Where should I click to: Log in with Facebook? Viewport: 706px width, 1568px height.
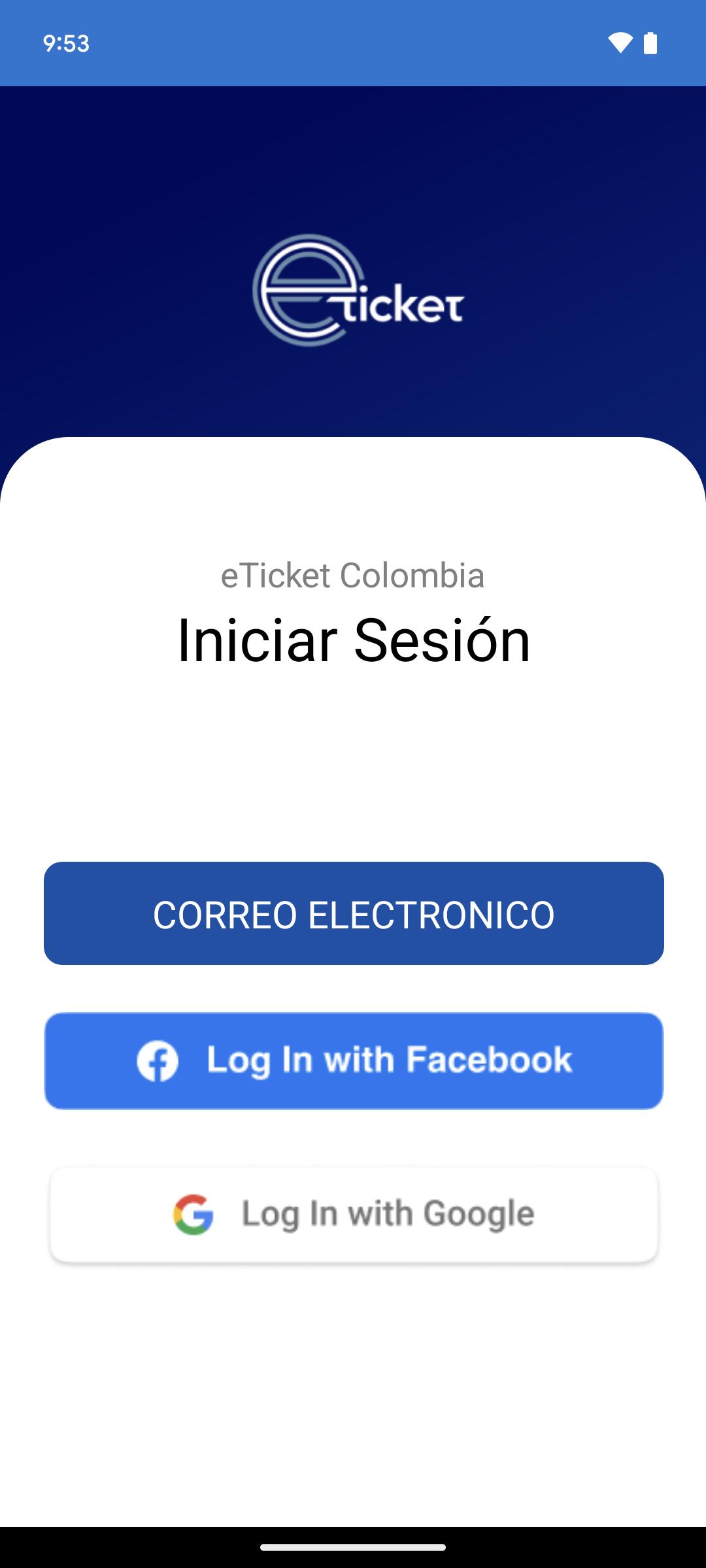tap(354, 1060)
